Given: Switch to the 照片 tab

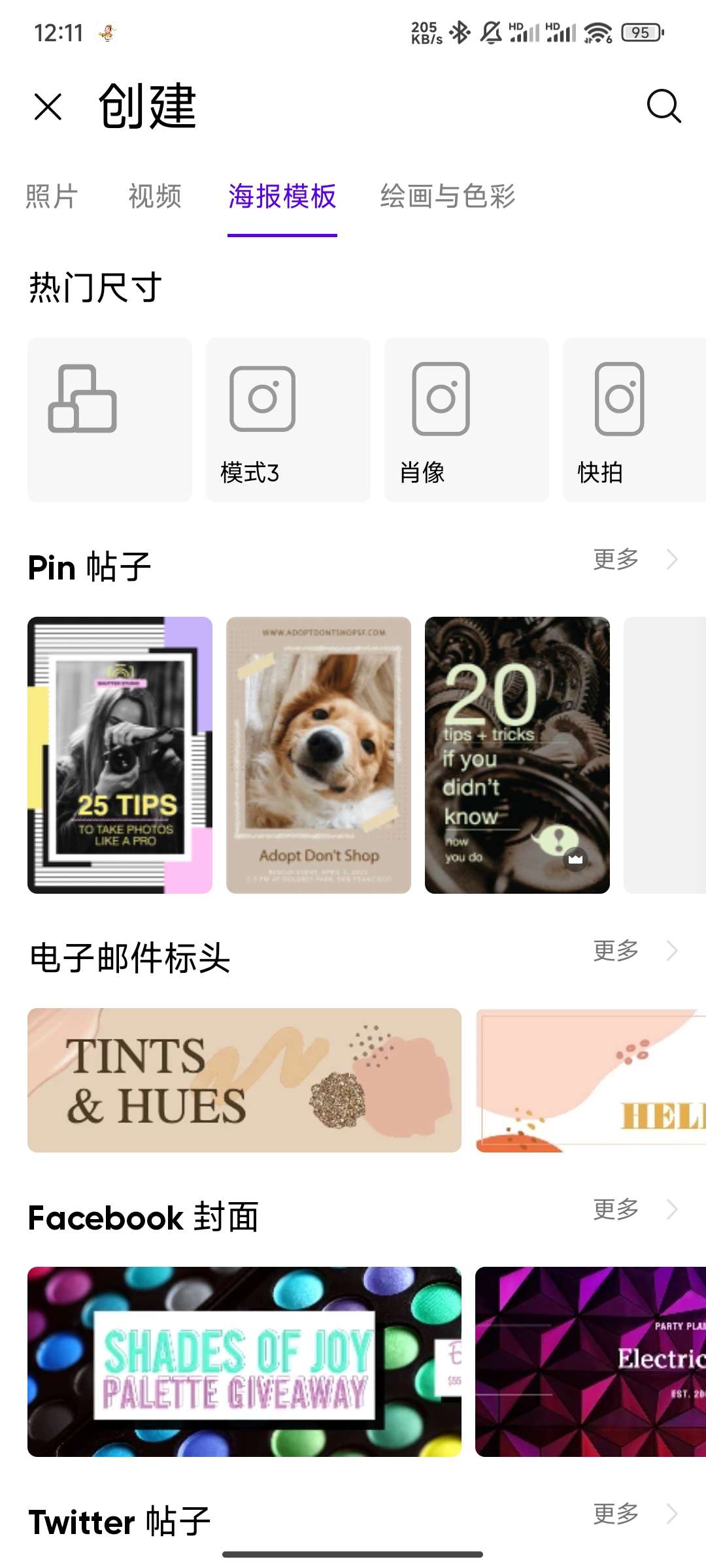Looking at the screenshot, I should pyautogui.click(x=52, y=196).
